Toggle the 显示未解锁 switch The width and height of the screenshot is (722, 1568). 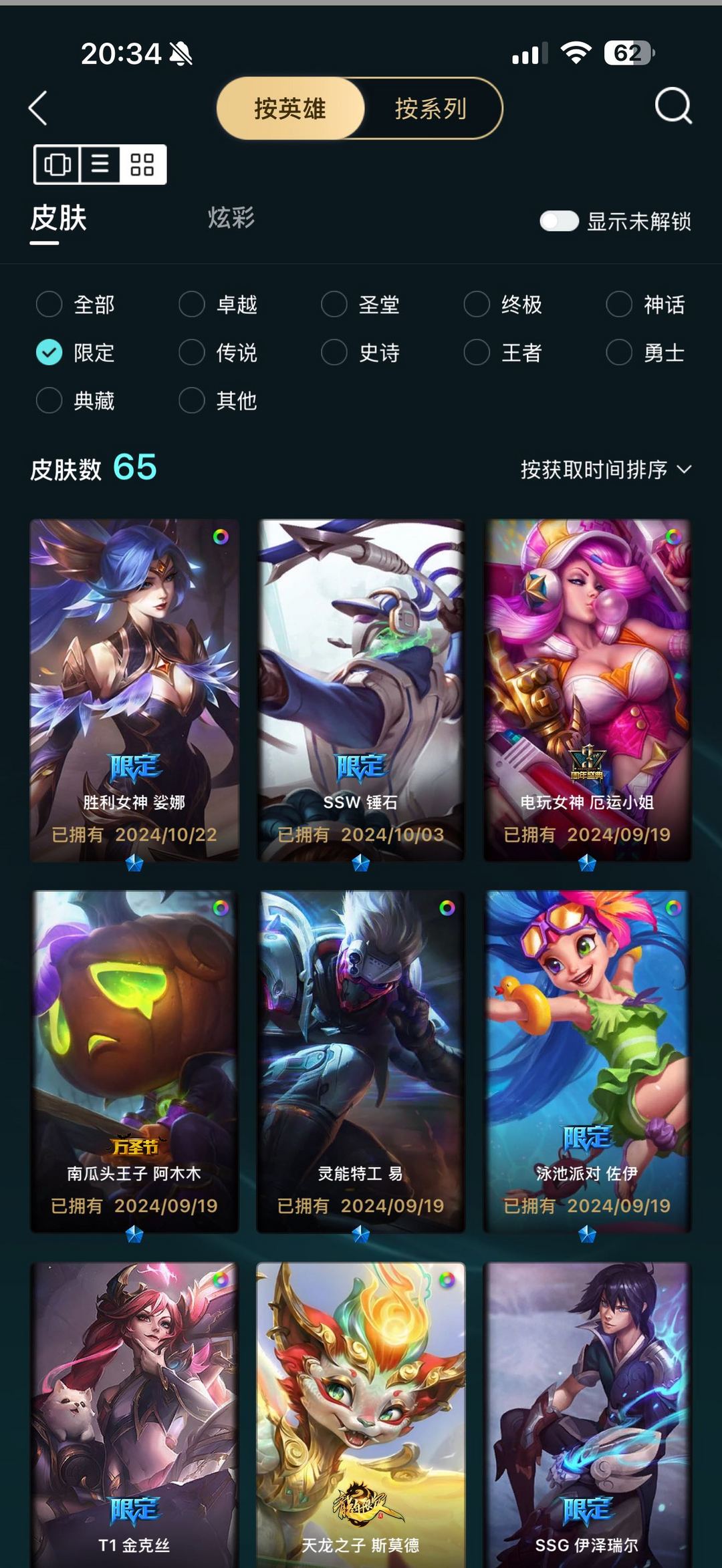click(559, 221)
